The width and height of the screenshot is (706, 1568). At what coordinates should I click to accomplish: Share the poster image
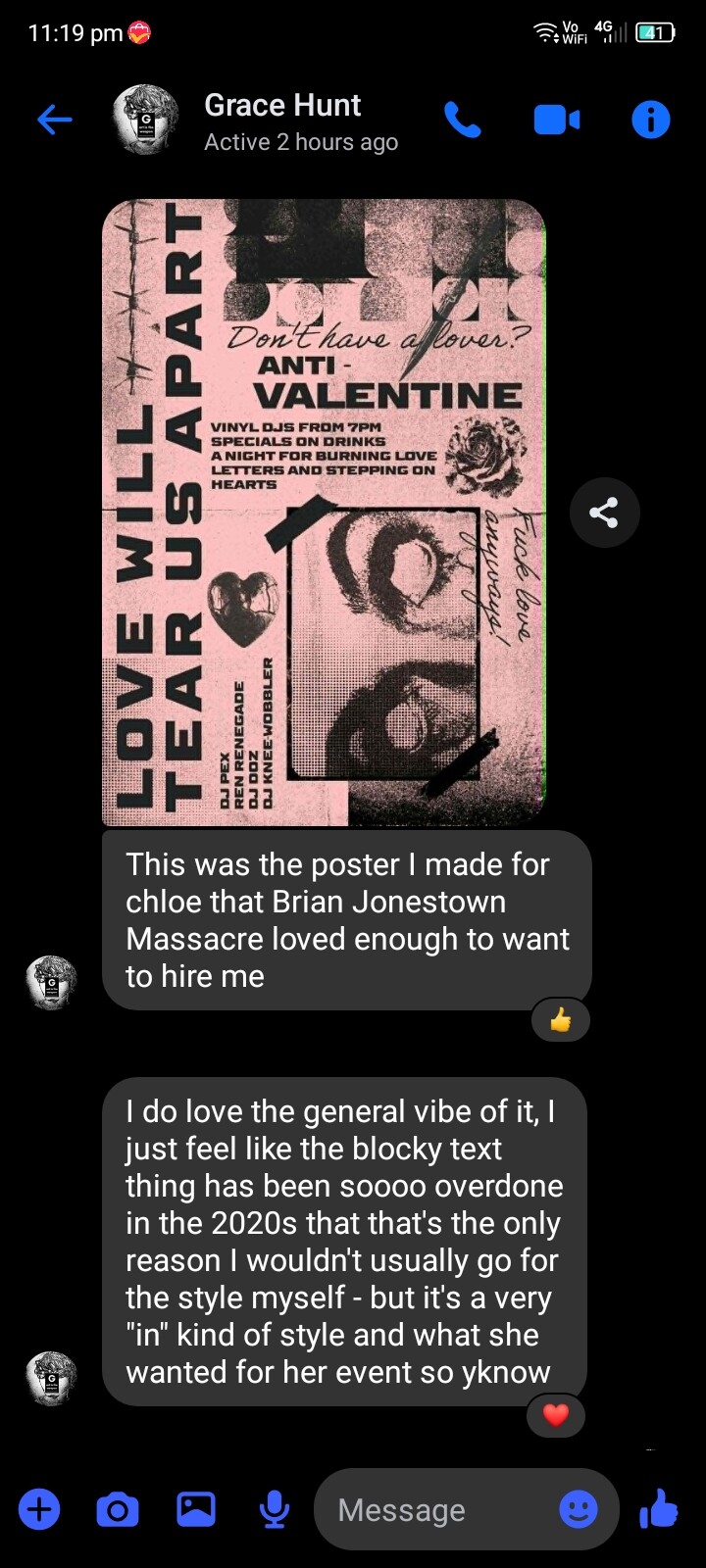coord(604,513)
